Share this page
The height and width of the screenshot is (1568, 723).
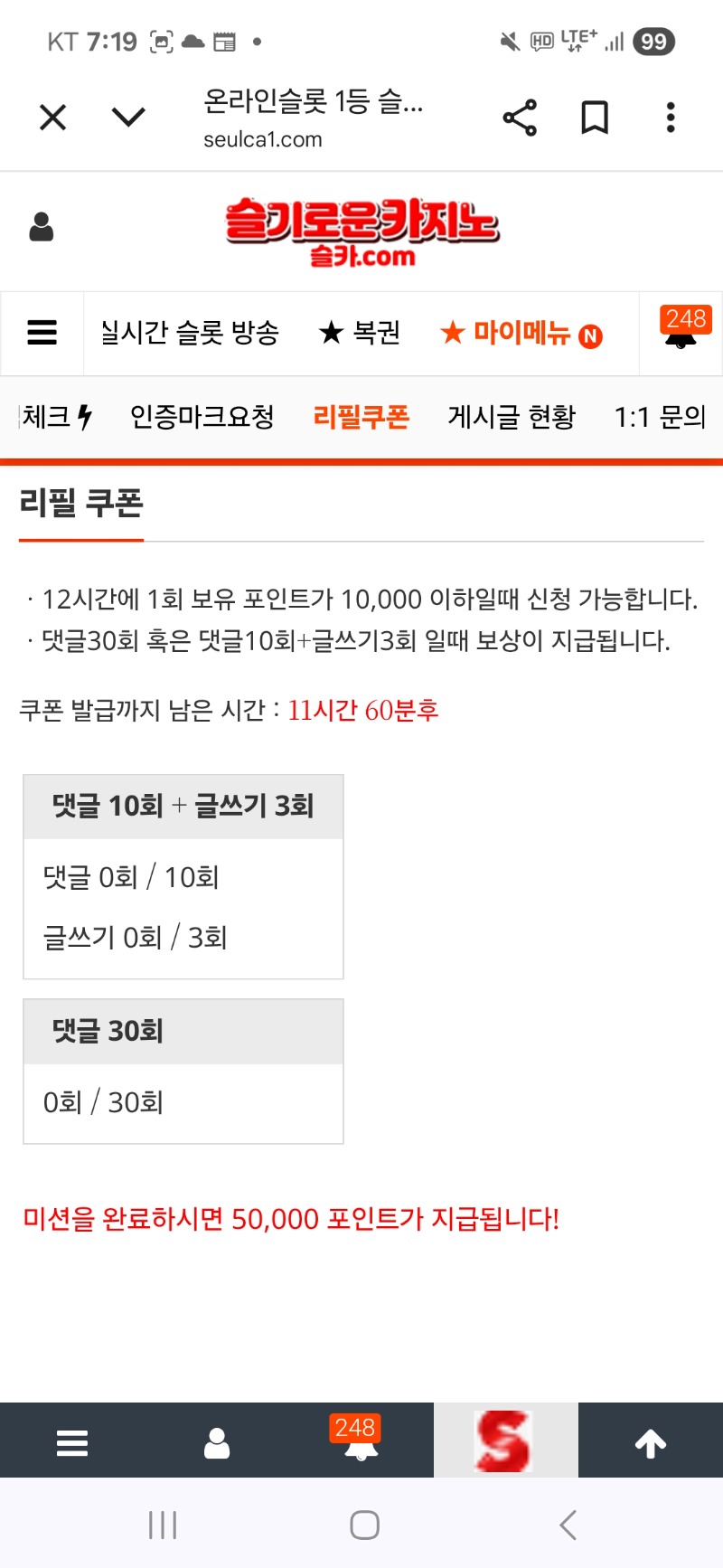[520, 118]
